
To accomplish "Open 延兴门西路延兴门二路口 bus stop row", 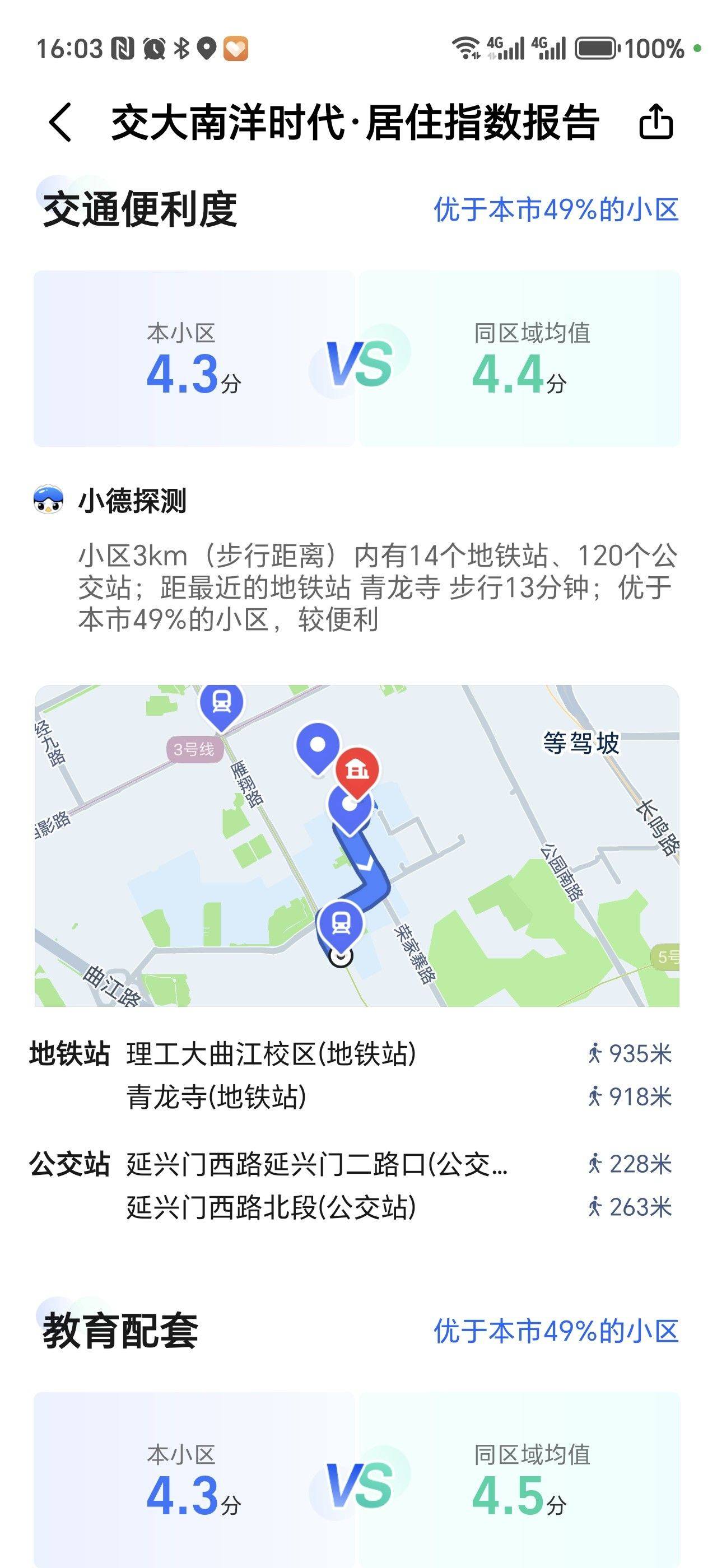I will pos(316,1164).
